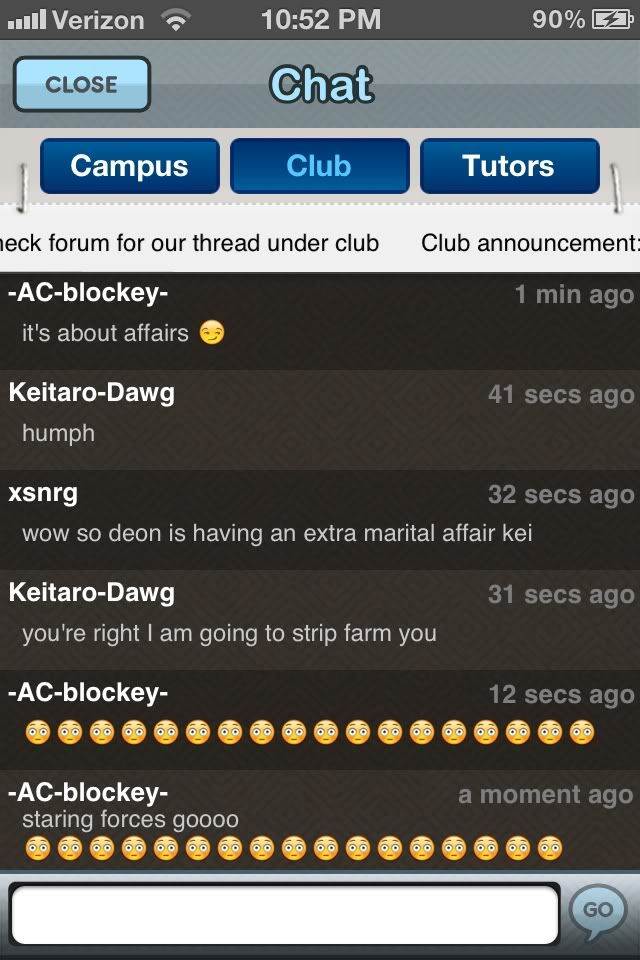Switch to the Campus tab
The height and width of the screenshot is (960, 640).
129,166
